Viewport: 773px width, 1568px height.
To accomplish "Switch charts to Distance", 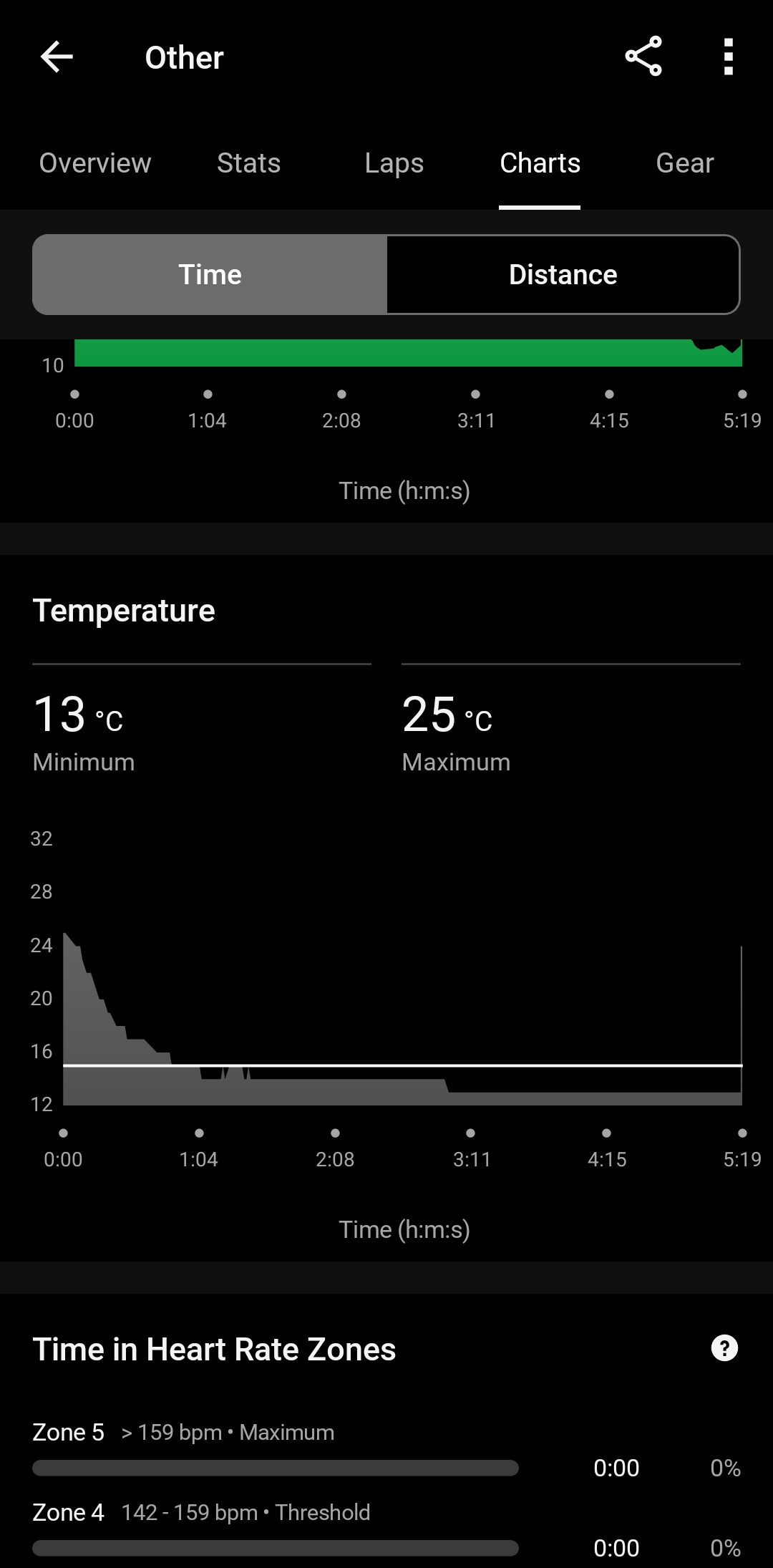I will point(563,275).
